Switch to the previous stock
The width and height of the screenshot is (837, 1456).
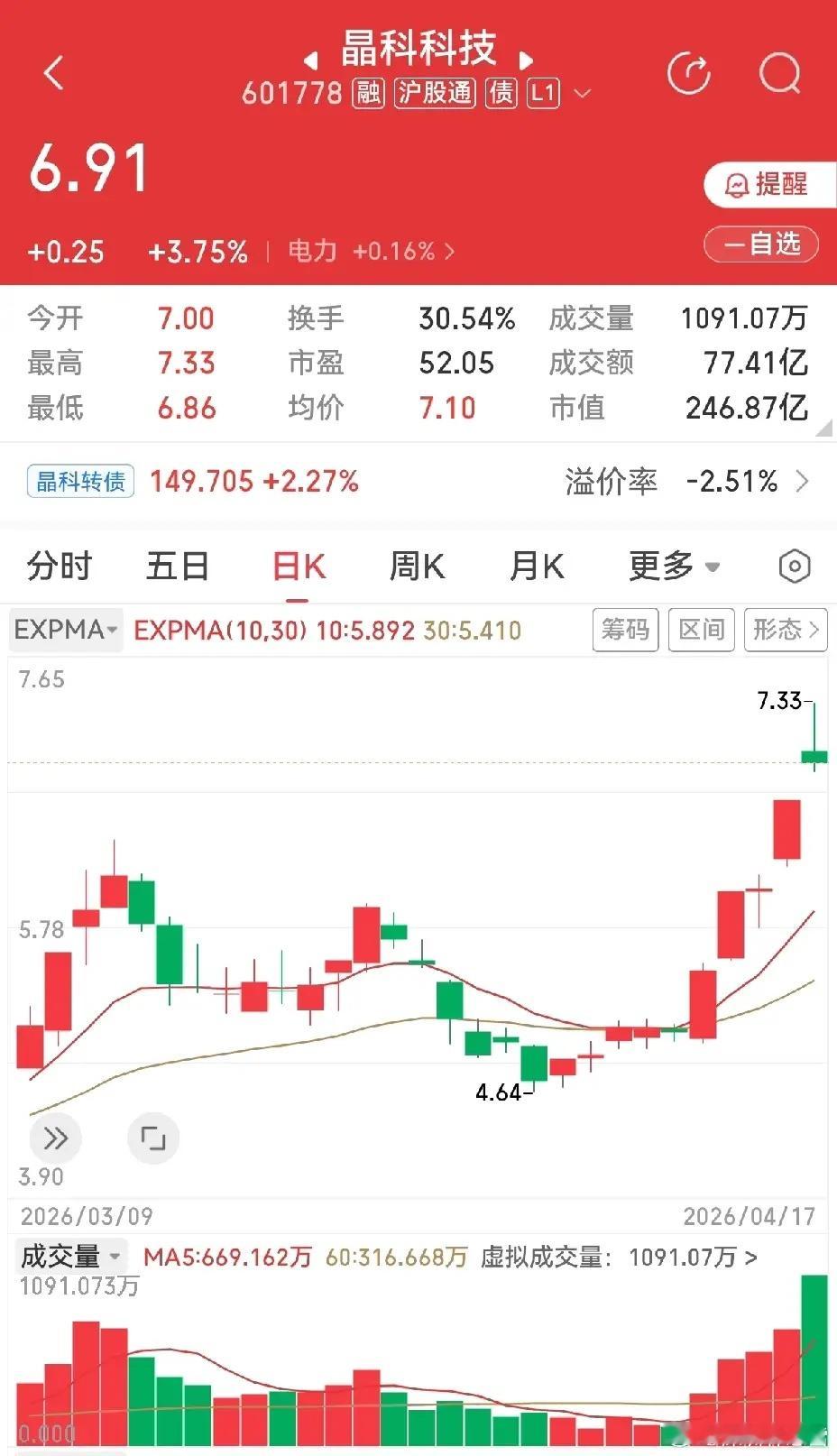click(311, 60)
